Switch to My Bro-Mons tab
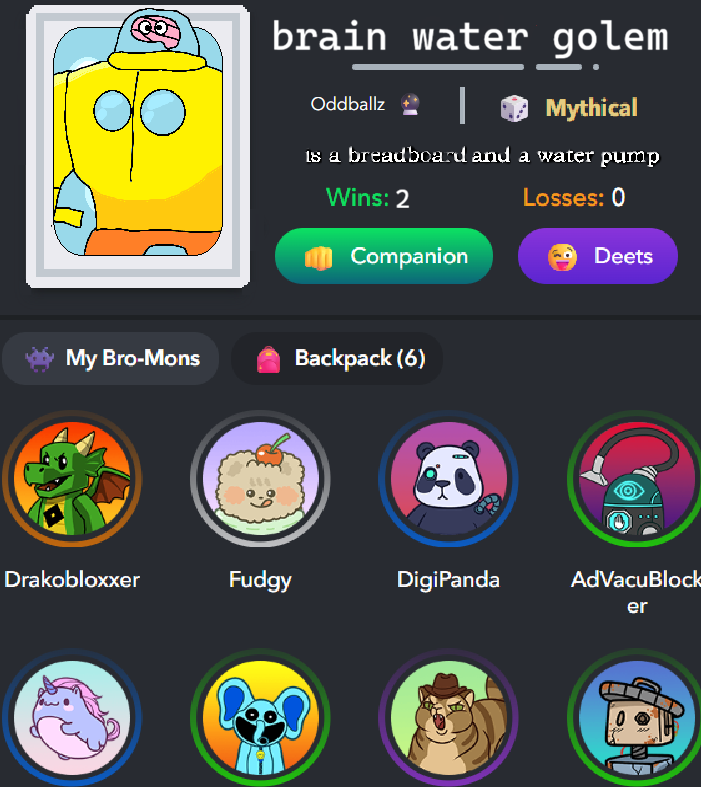This screenshot has height=787, width=701. click(111, 358)
